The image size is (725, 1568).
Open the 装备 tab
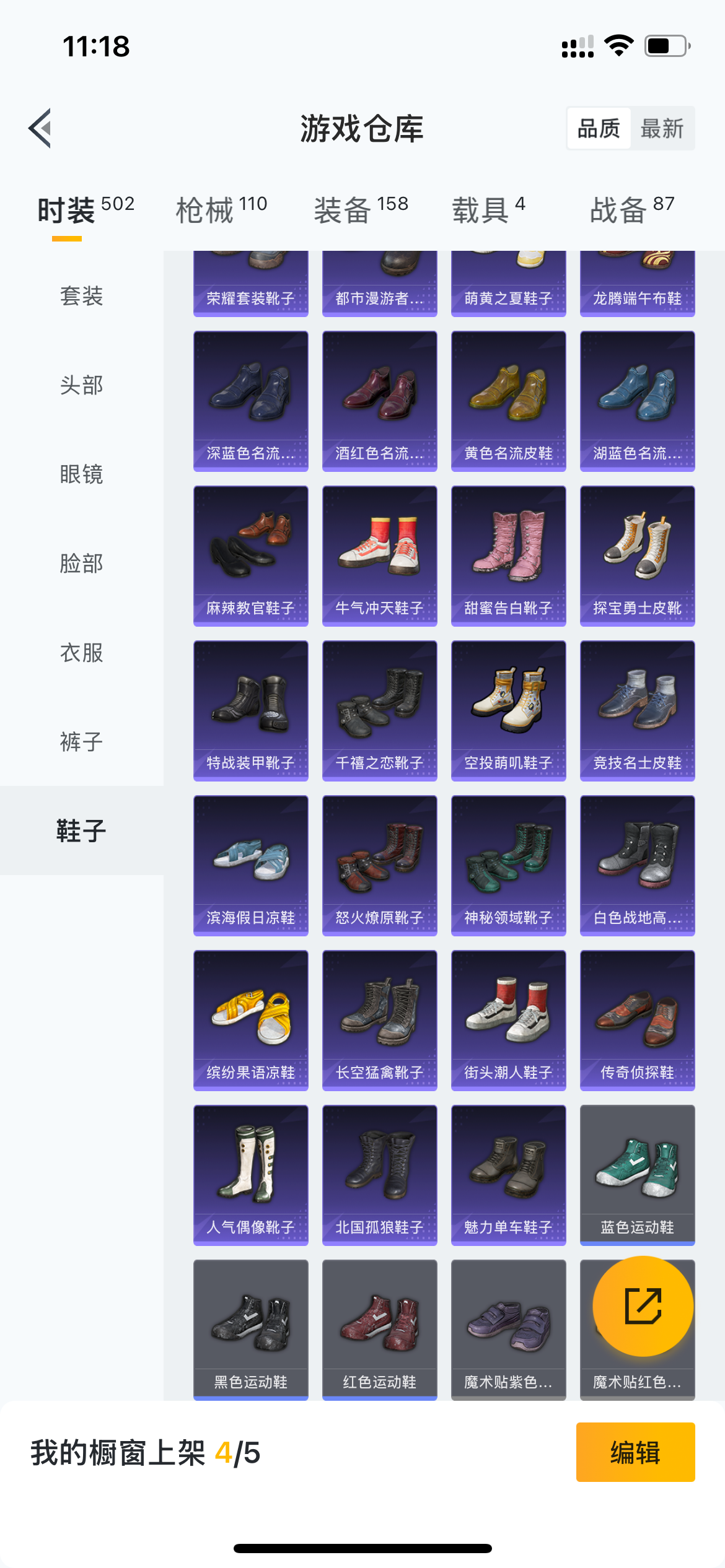click(361, 209)
